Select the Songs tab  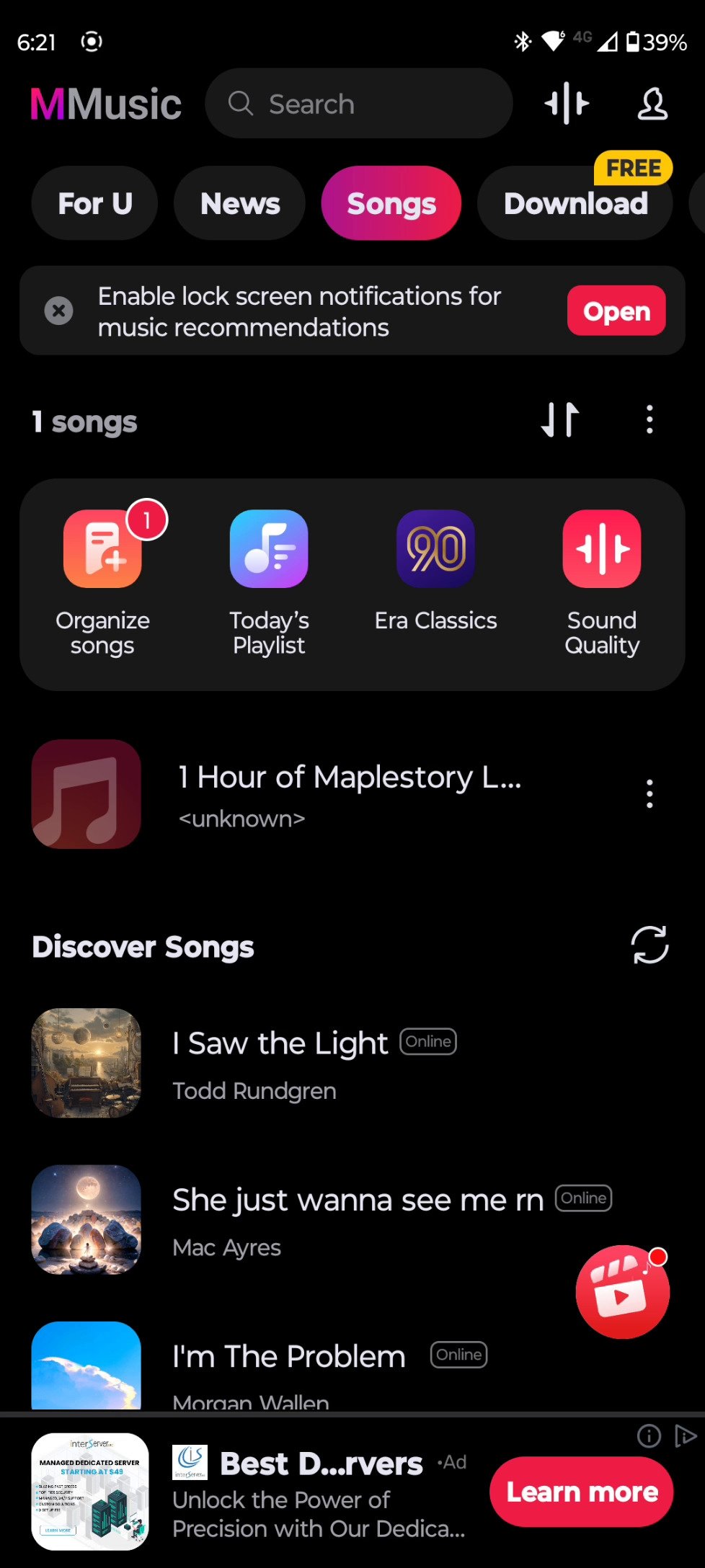pos(391,203)
